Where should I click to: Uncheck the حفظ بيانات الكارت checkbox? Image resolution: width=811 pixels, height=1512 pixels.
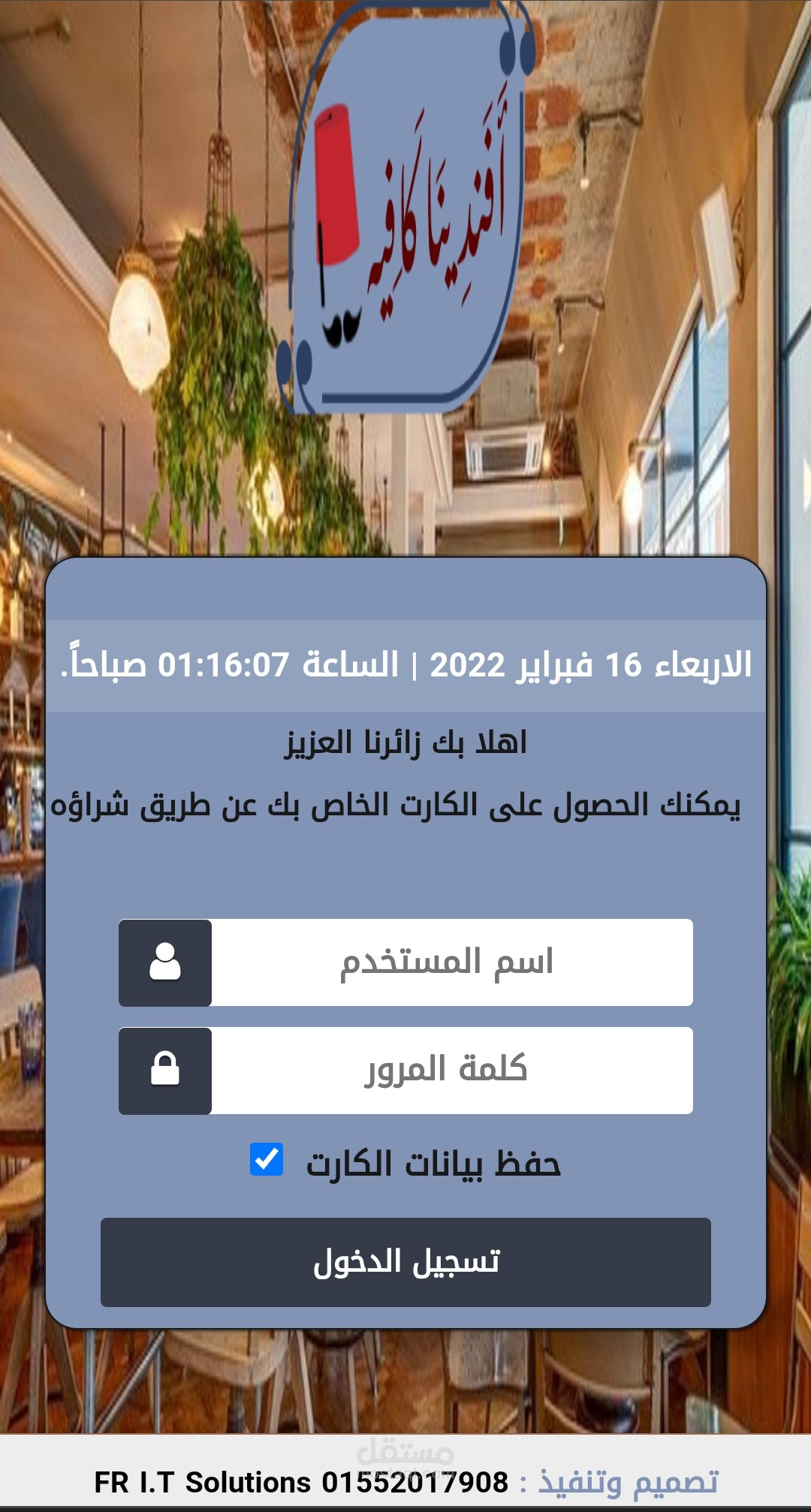tap(267, 1159)
